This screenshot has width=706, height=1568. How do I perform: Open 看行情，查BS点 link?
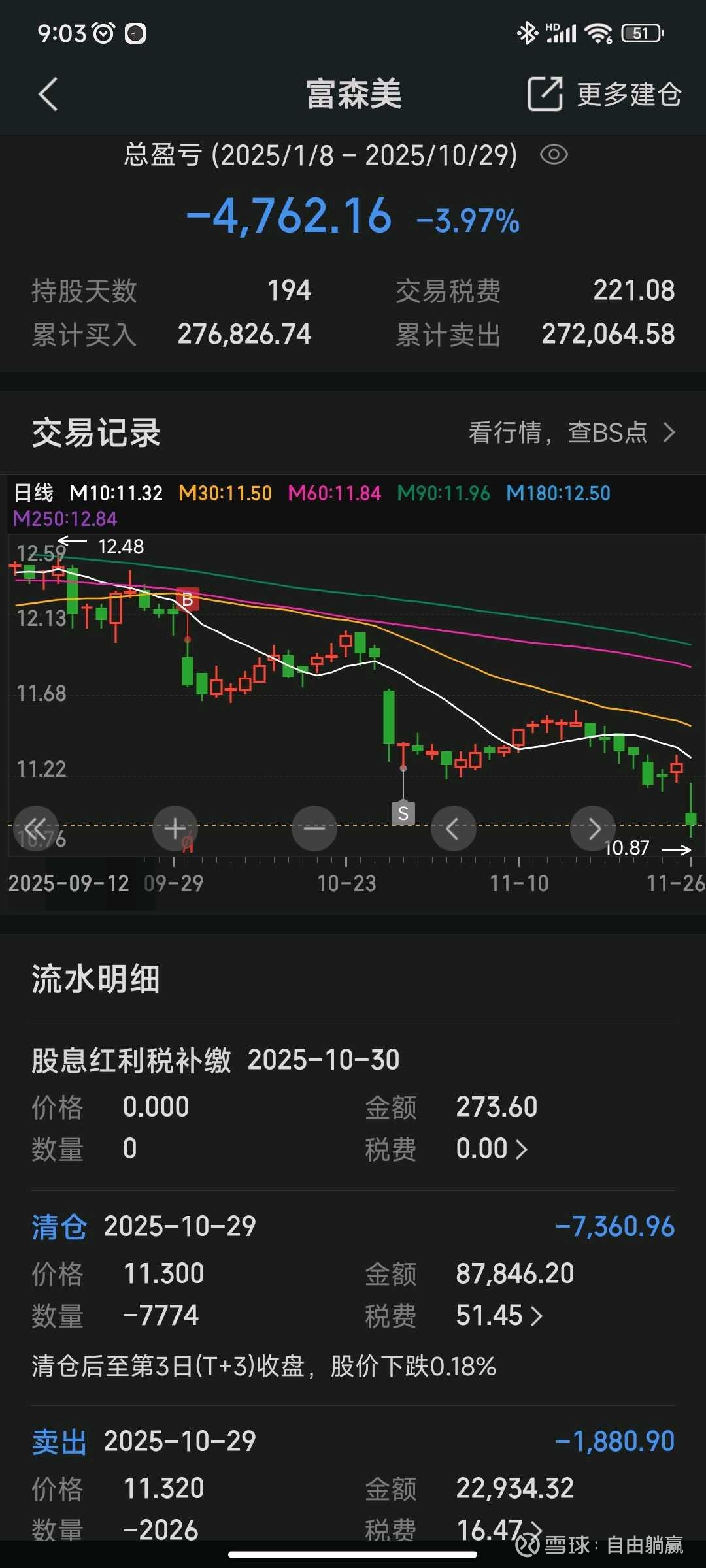571,433
